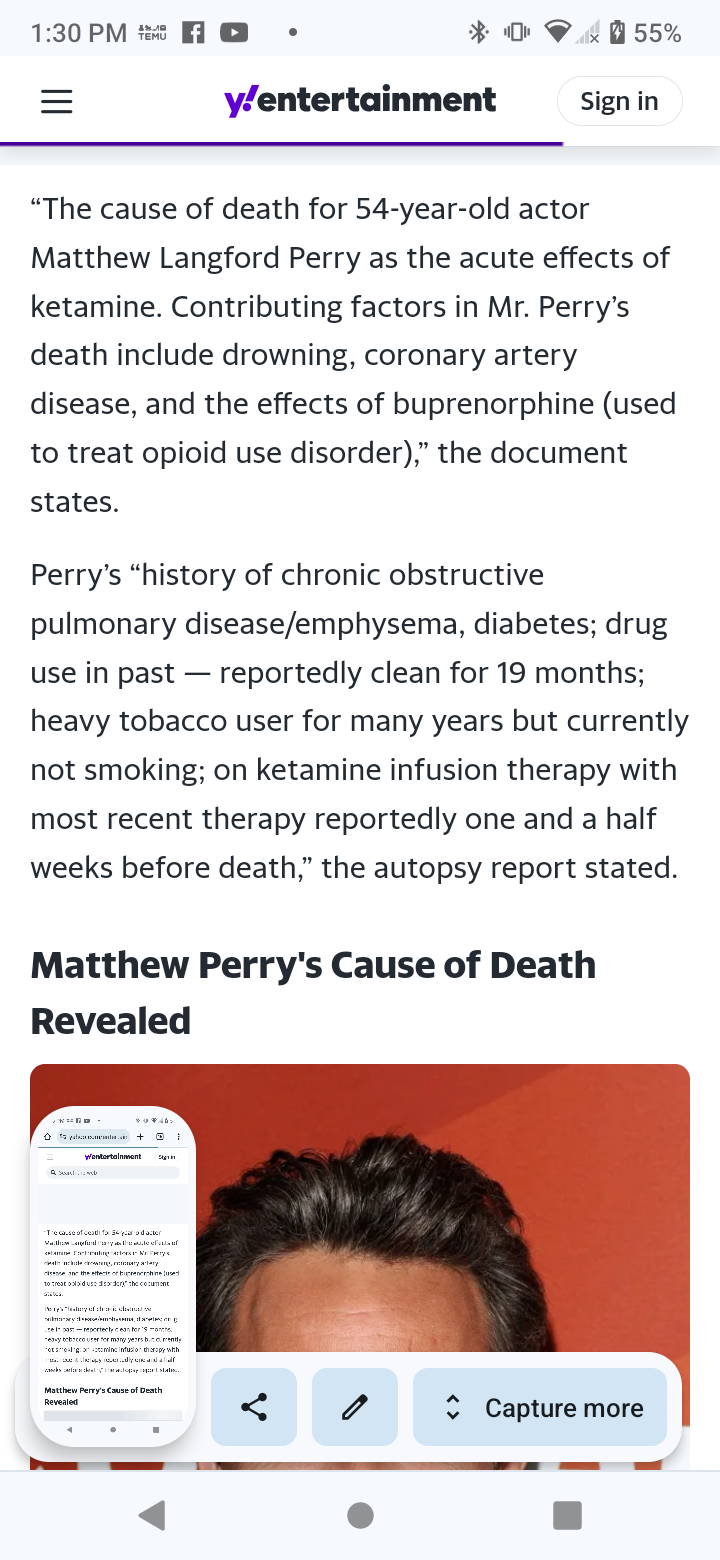This screenshot has height=1560, width=720.
Task: Go to the Yahoo Entertainment homepage
Action: (x=360, y=101)
